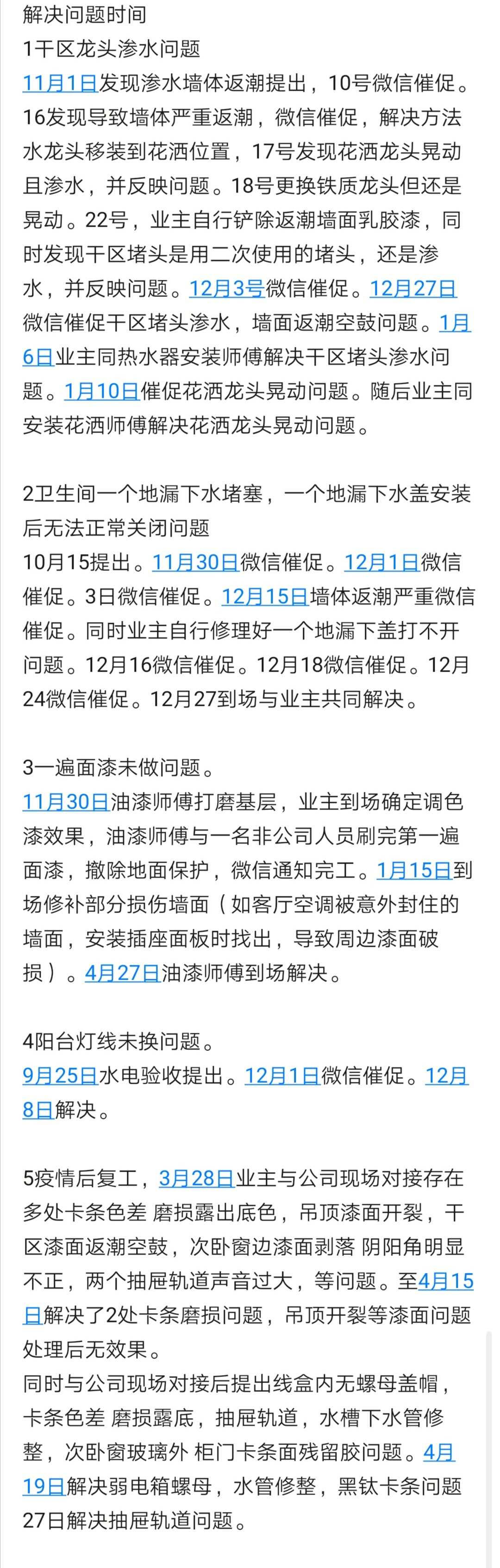The image size is (500, 1568).
Task: Open the 1月10日 date link
Action: pos(102,391)
